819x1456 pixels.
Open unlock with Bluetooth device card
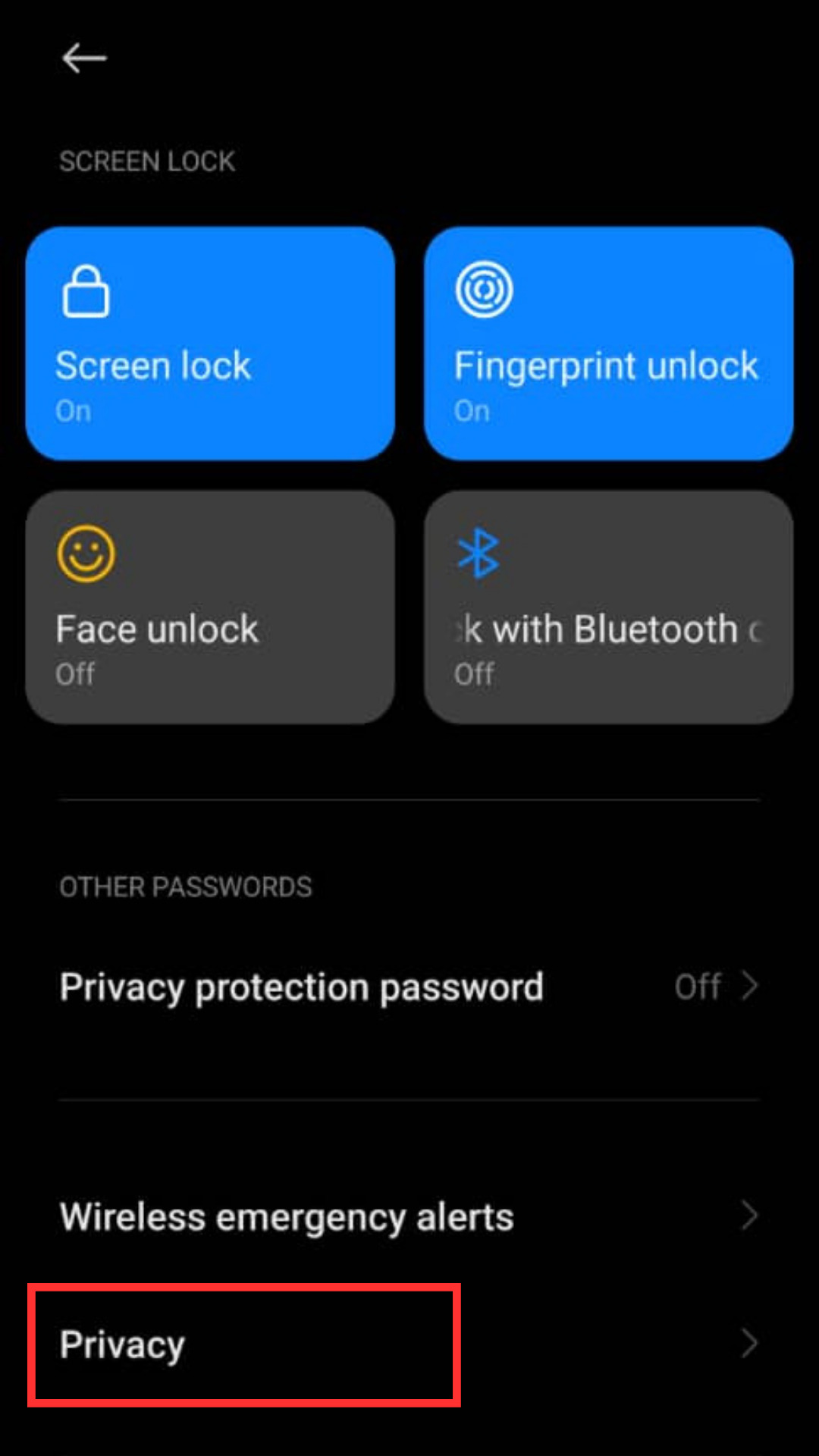[609, 607]
